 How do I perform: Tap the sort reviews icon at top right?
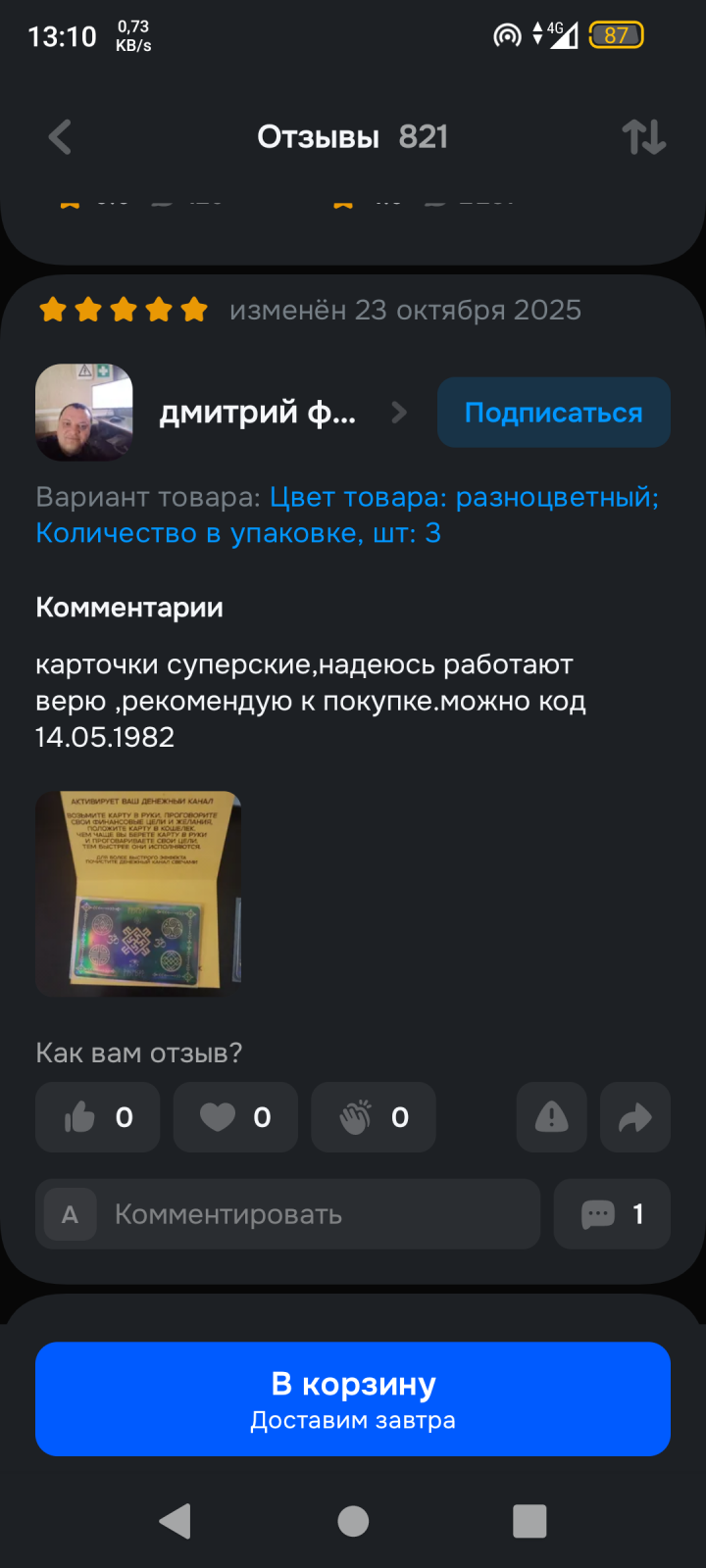pyautogui.click(x=644, y=136)
